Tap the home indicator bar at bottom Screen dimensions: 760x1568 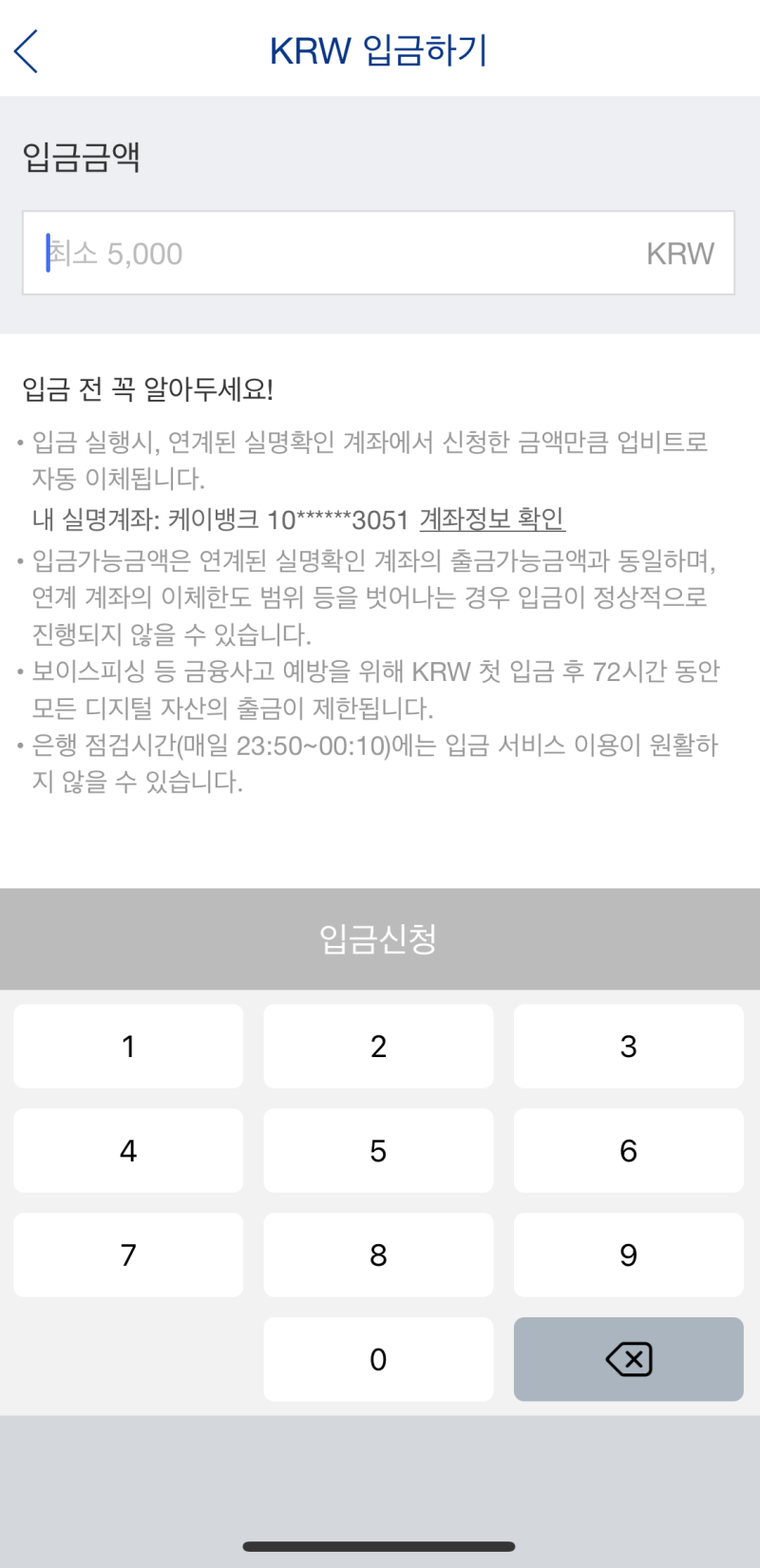380,1539
